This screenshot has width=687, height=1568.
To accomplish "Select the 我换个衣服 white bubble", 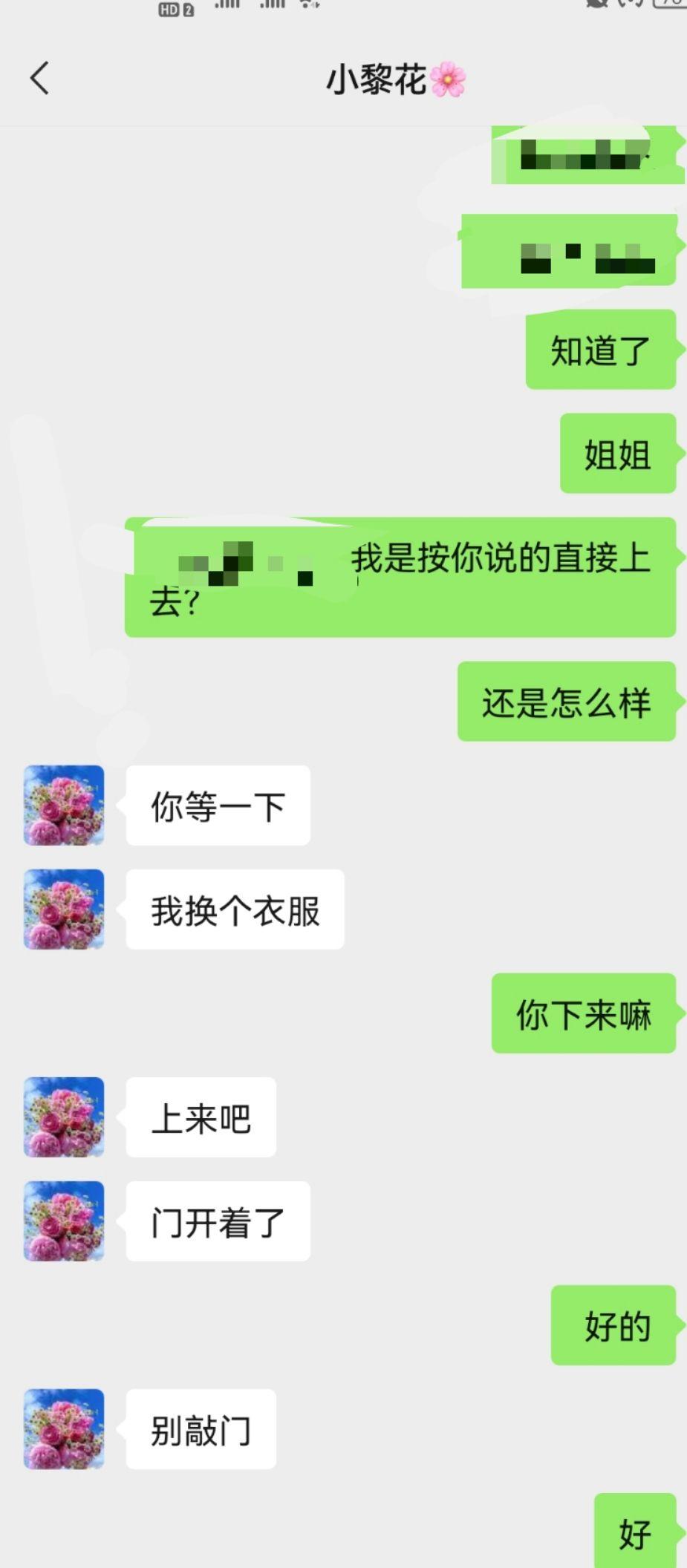I will click(234, 909).
